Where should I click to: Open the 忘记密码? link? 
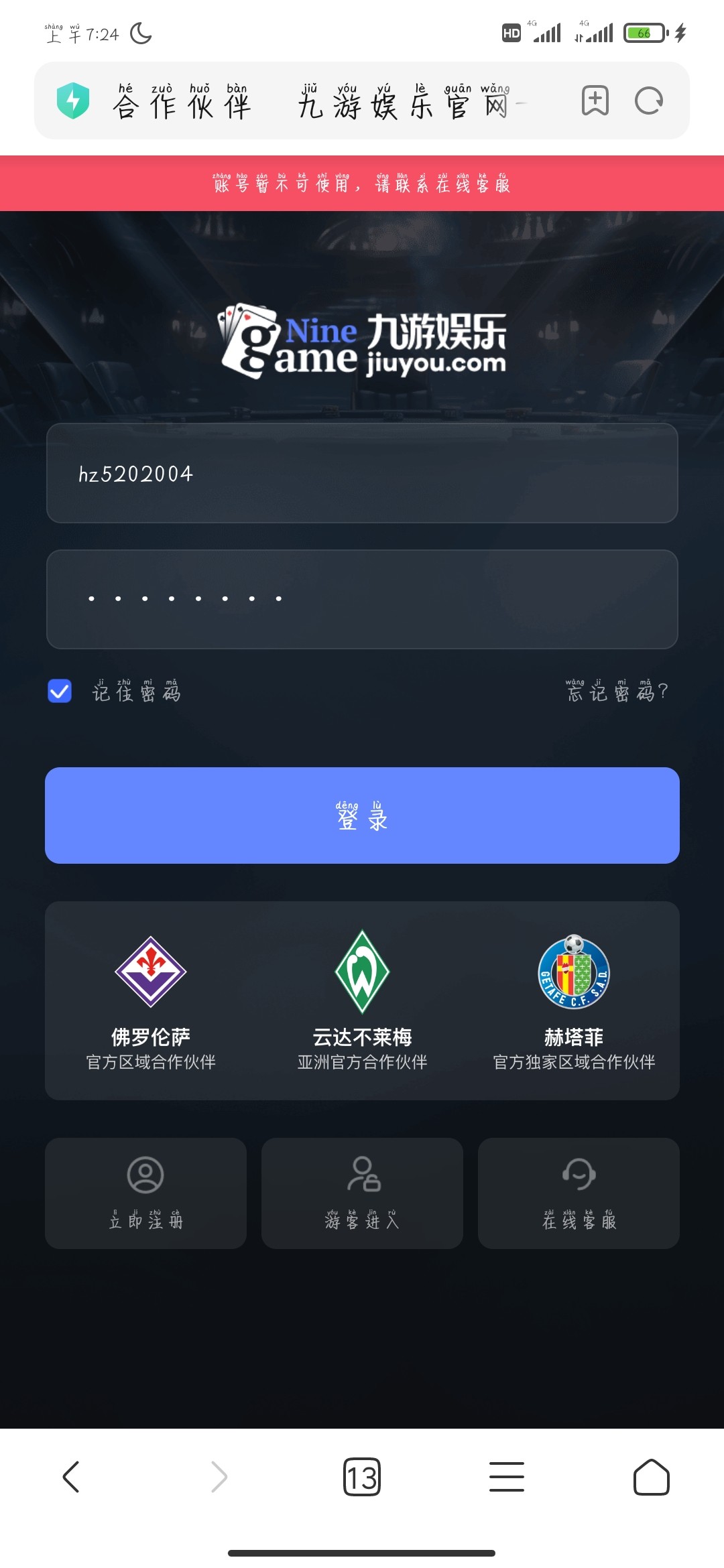point(617,691)
